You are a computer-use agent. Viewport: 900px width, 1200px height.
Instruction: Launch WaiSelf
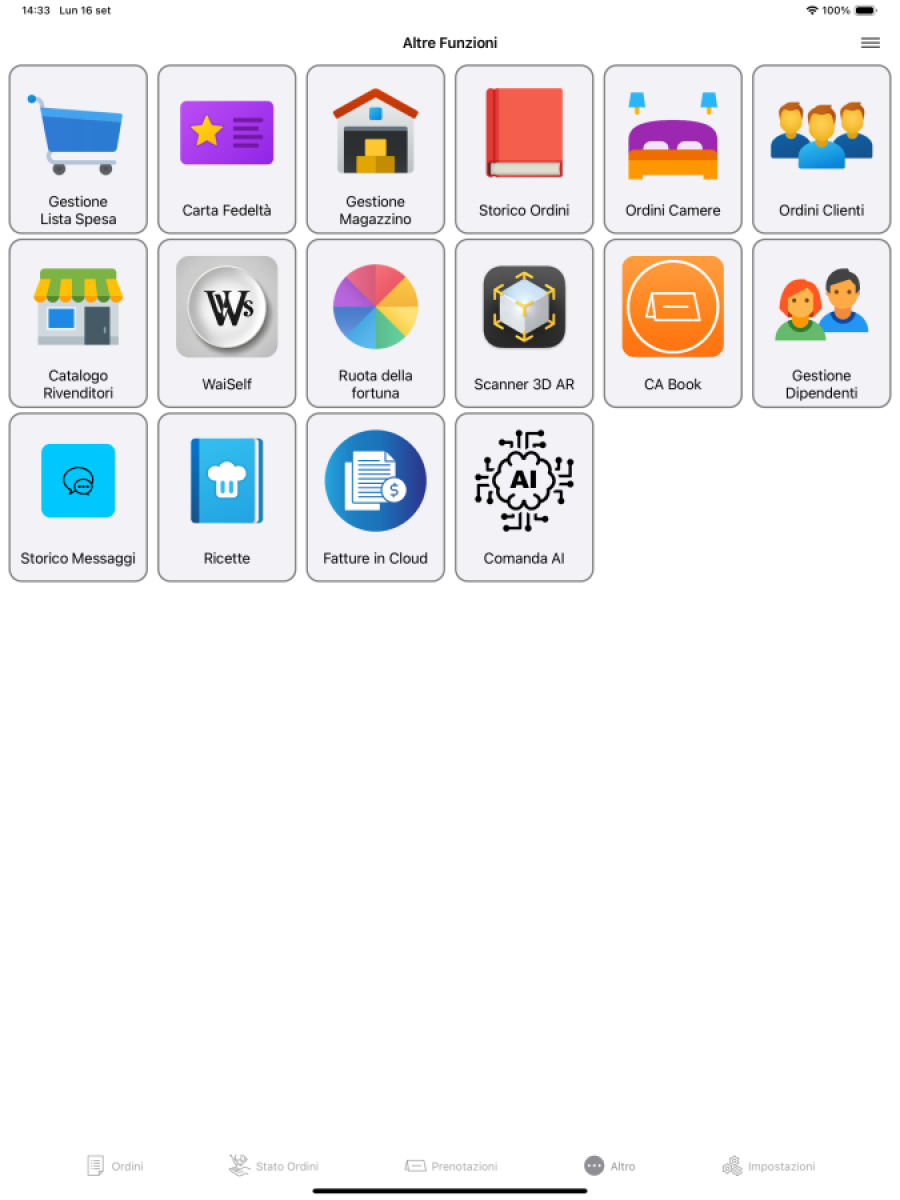(227, 323)
